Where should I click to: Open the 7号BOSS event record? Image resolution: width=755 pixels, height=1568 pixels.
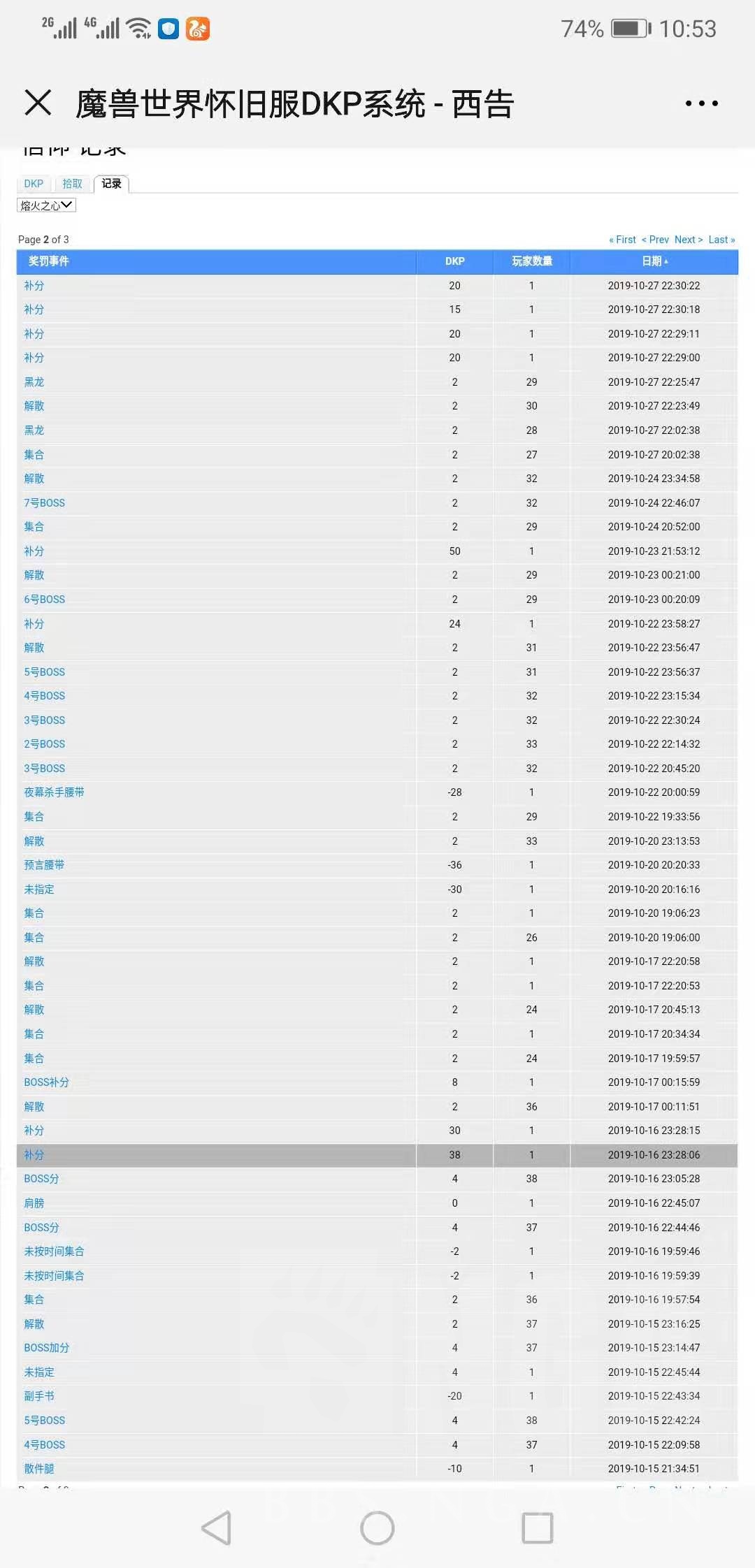(44, 503)
